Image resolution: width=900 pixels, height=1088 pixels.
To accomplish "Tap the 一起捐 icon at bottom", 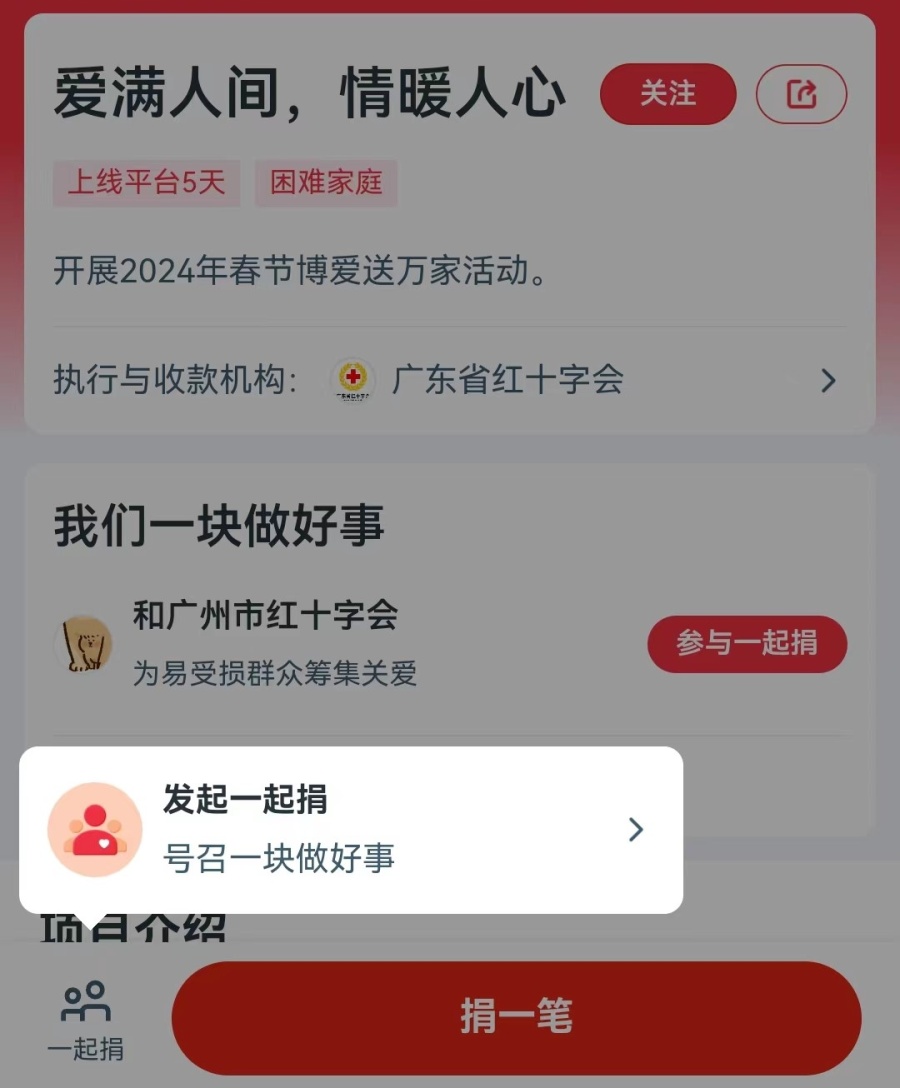I will pyautogui.click(x=86, y=1018).
